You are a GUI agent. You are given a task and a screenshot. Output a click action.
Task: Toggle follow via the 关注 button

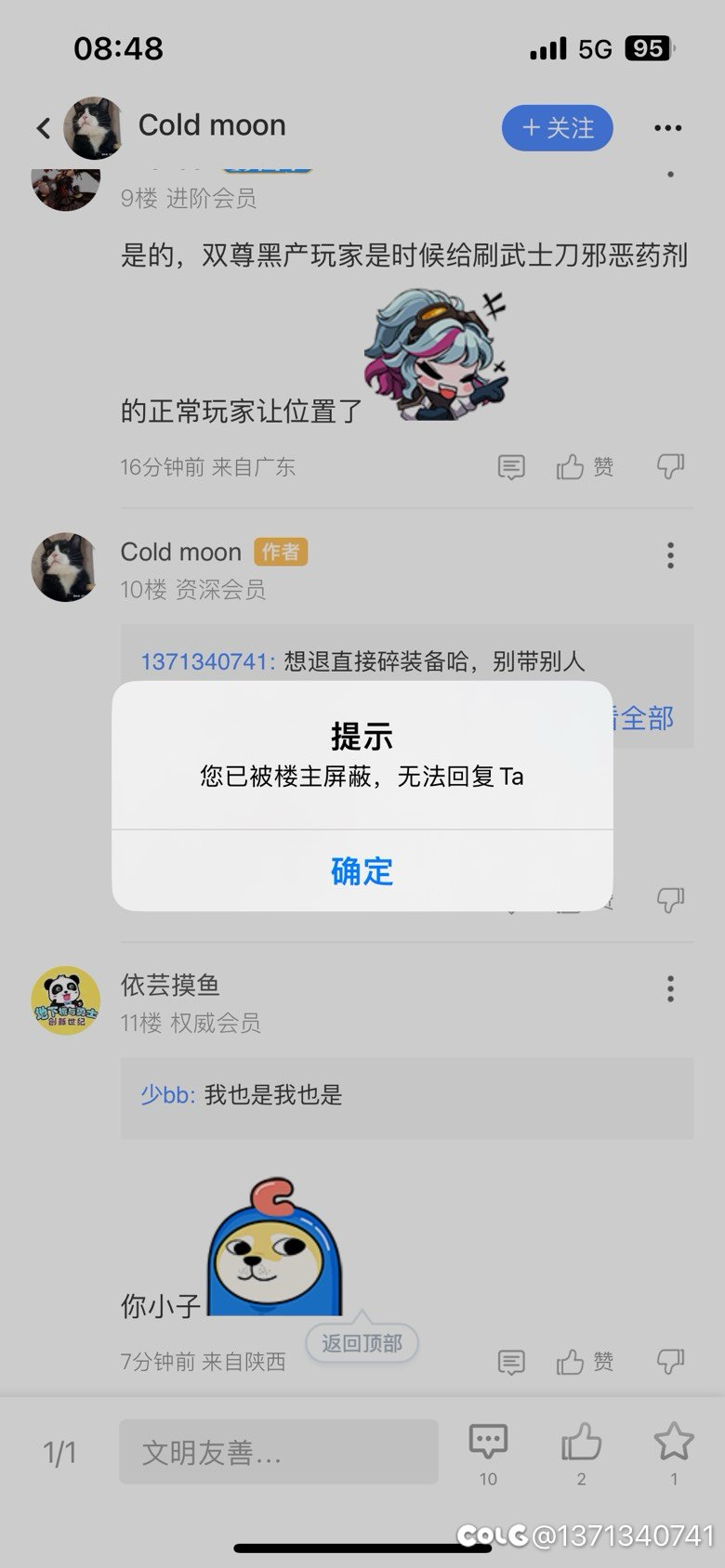pos(556,127)
